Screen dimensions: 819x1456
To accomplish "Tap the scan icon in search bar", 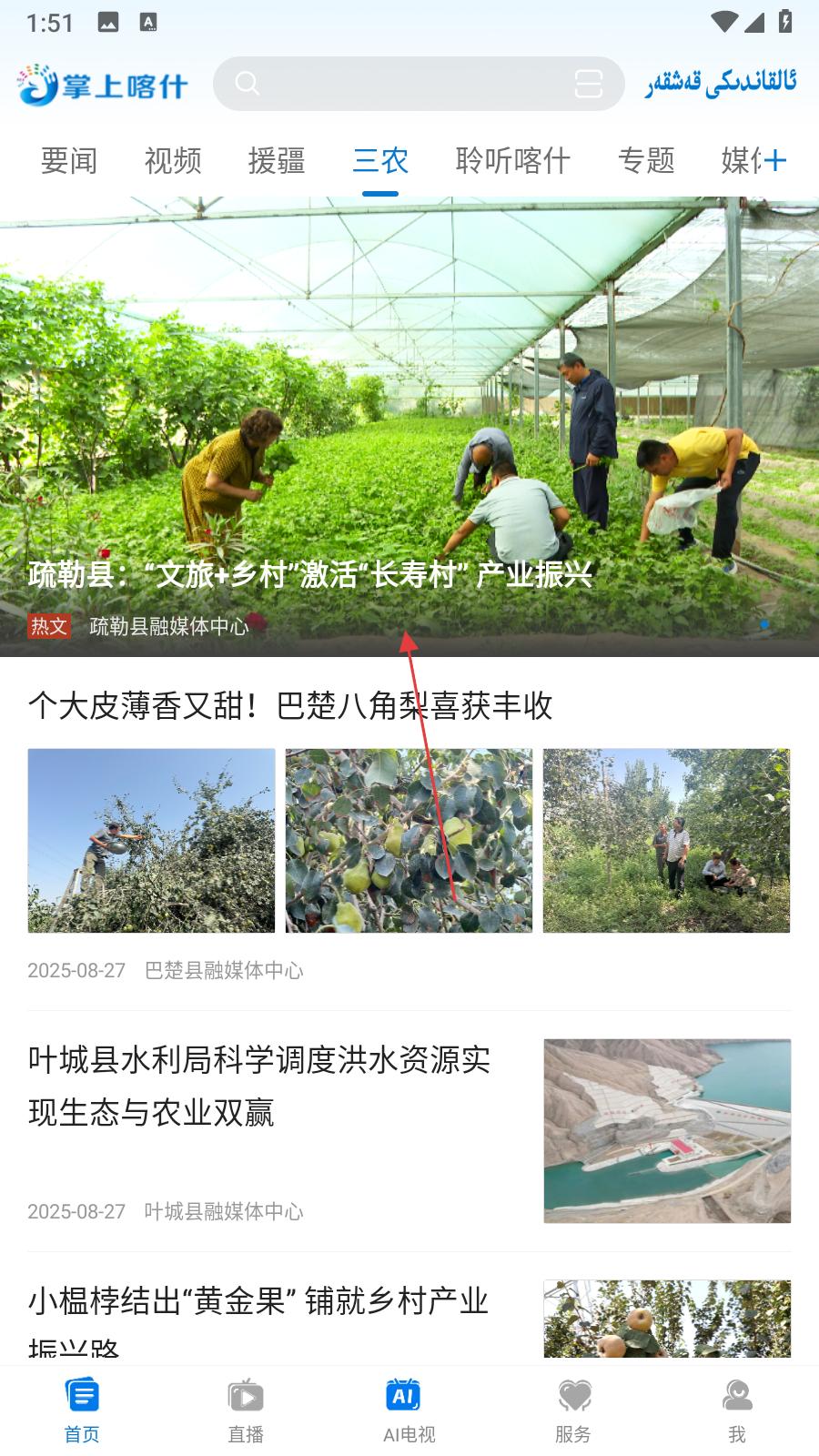I will coord(589,84).
